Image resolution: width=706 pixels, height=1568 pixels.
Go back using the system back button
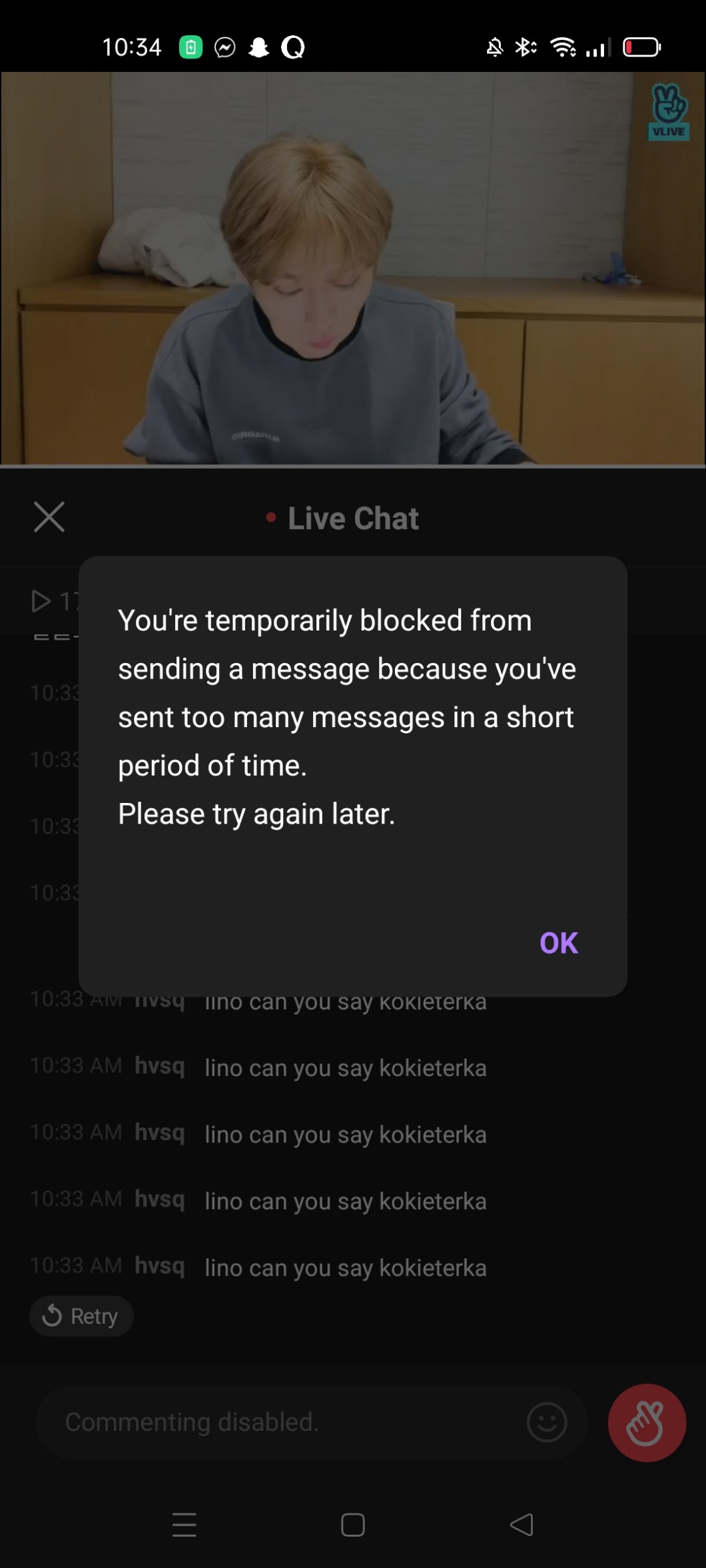(x=522, y=1525)
